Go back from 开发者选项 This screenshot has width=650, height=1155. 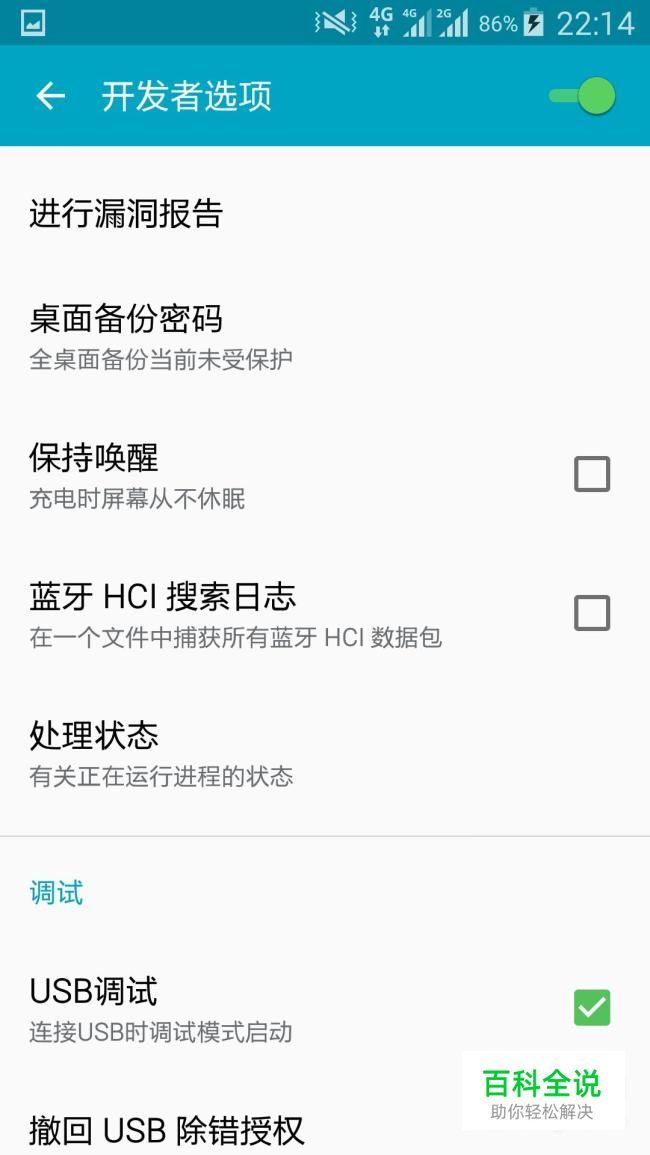point(50,96)
